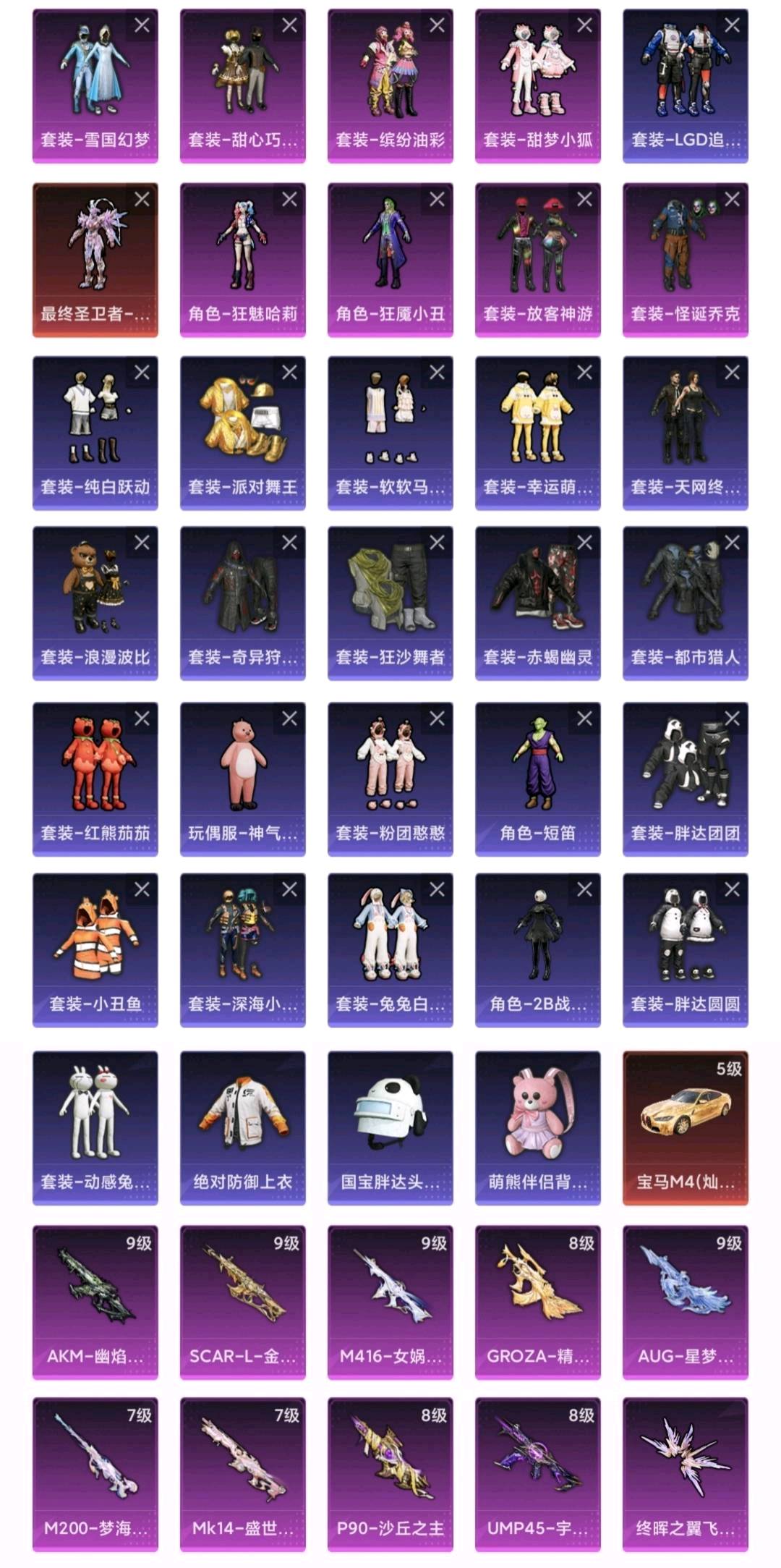Open the AKM-幽焰 weapon skin
The width and height of the screenshot is (781, 1568).
(x=95, y=1302)
